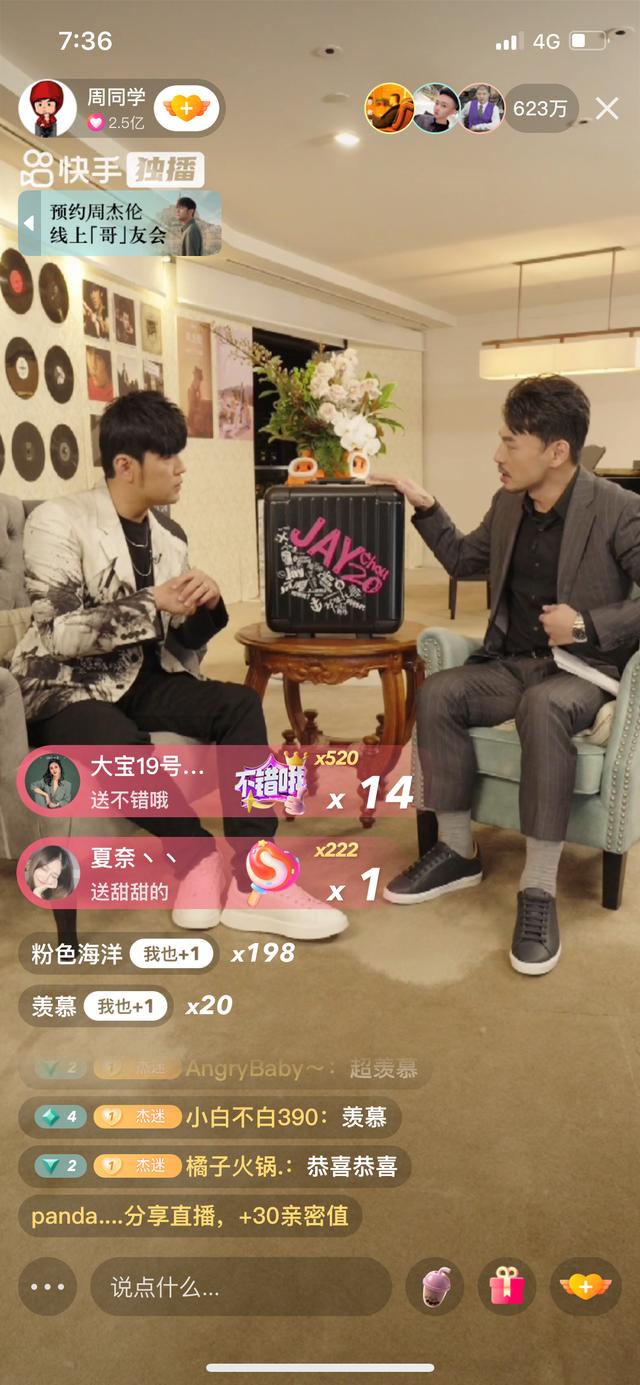The height and width of the screenshot is (1385, 640).
Task: Open the 623万 viewer list
Action: (541, 108)
